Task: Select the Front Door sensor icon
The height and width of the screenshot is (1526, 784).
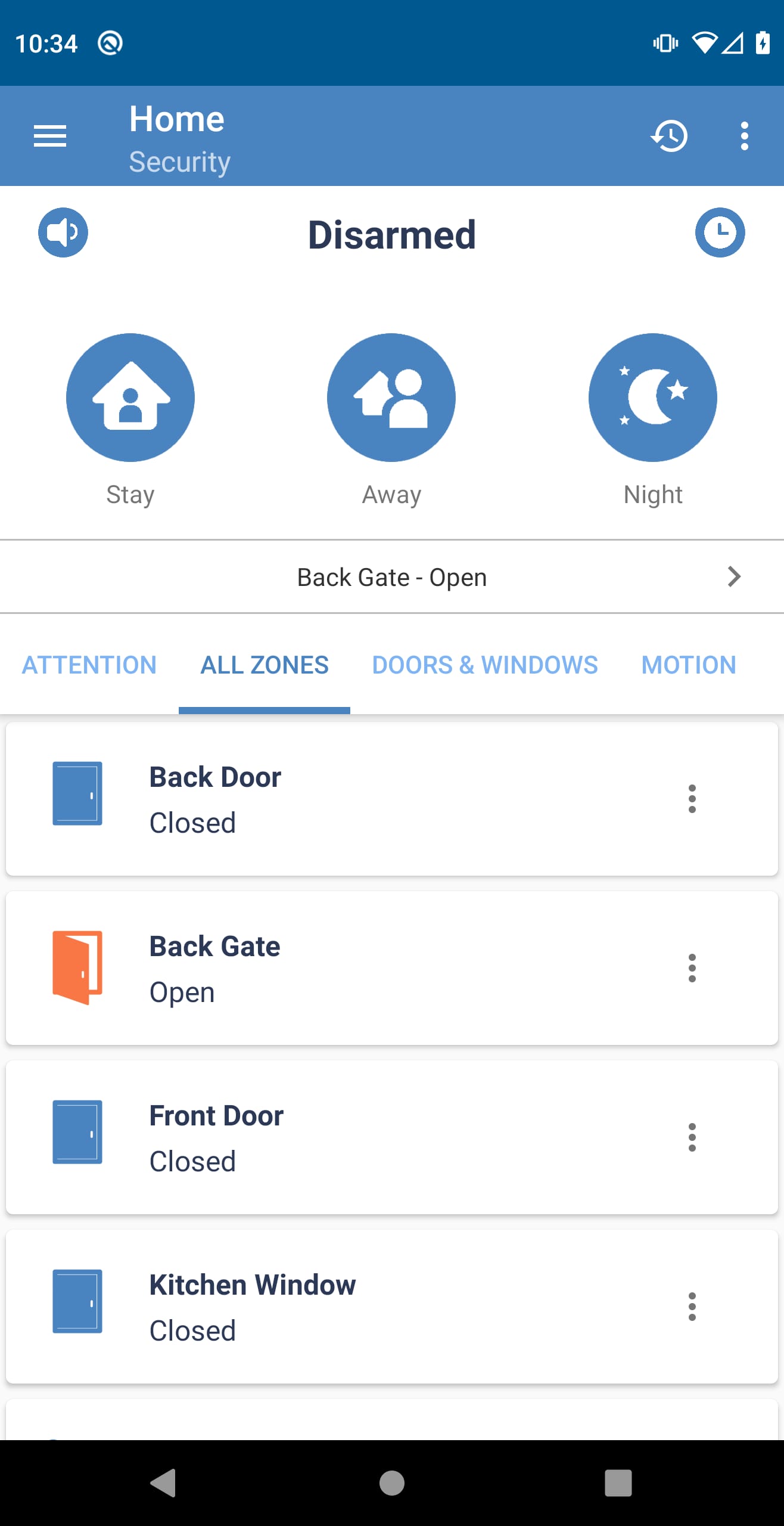Action: pos(77,1133)
